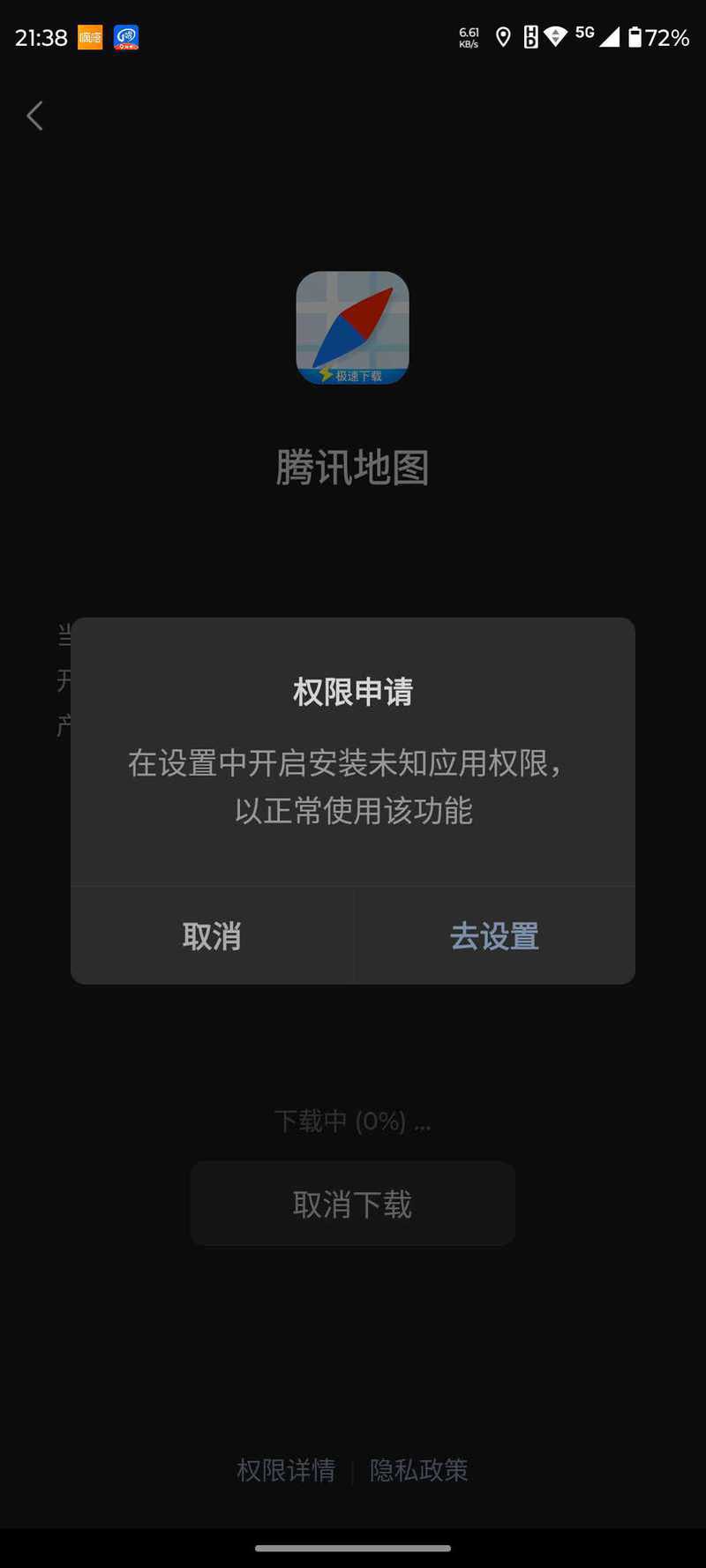Image resolution: width=706 pixels, height=1568 pixels.
Task: Go back using the top-left arrow
Action: (x=35, y=116)
